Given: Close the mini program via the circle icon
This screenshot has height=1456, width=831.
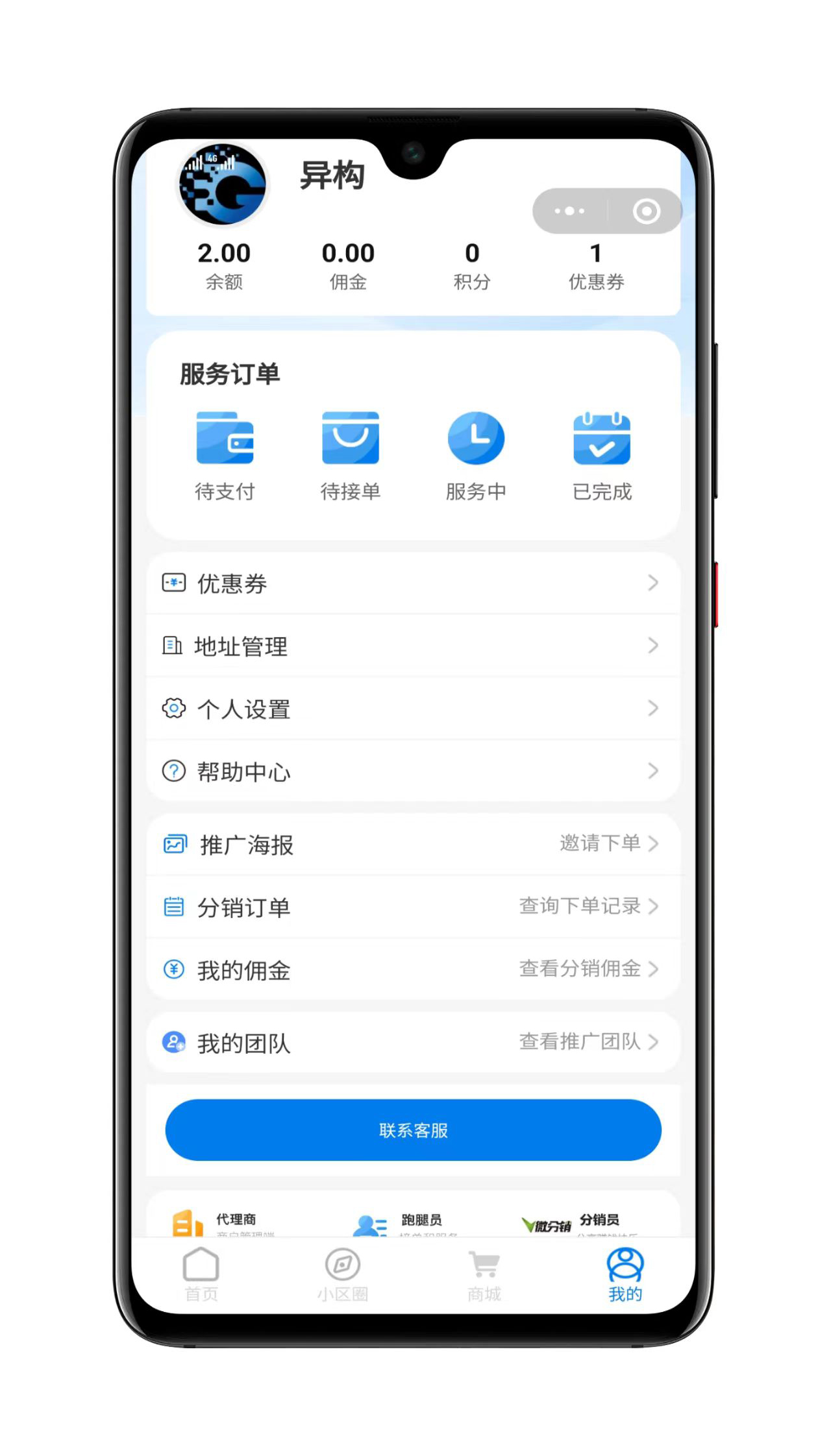Looking at the screenshot, I should pos(646,211).
